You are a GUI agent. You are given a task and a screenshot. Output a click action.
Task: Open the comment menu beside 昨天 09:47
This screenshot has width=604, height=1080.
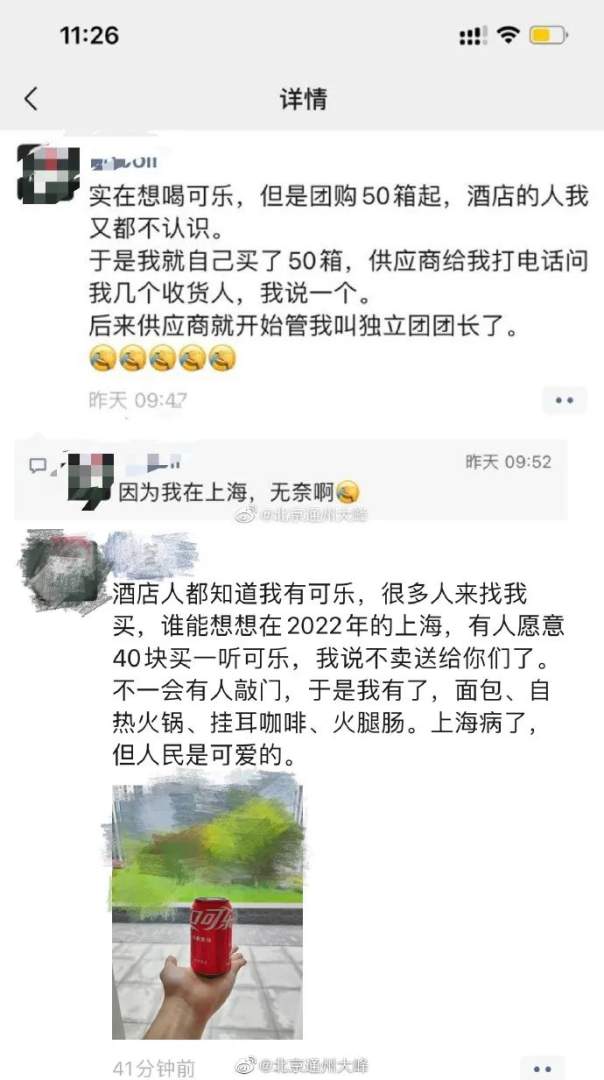564,400
